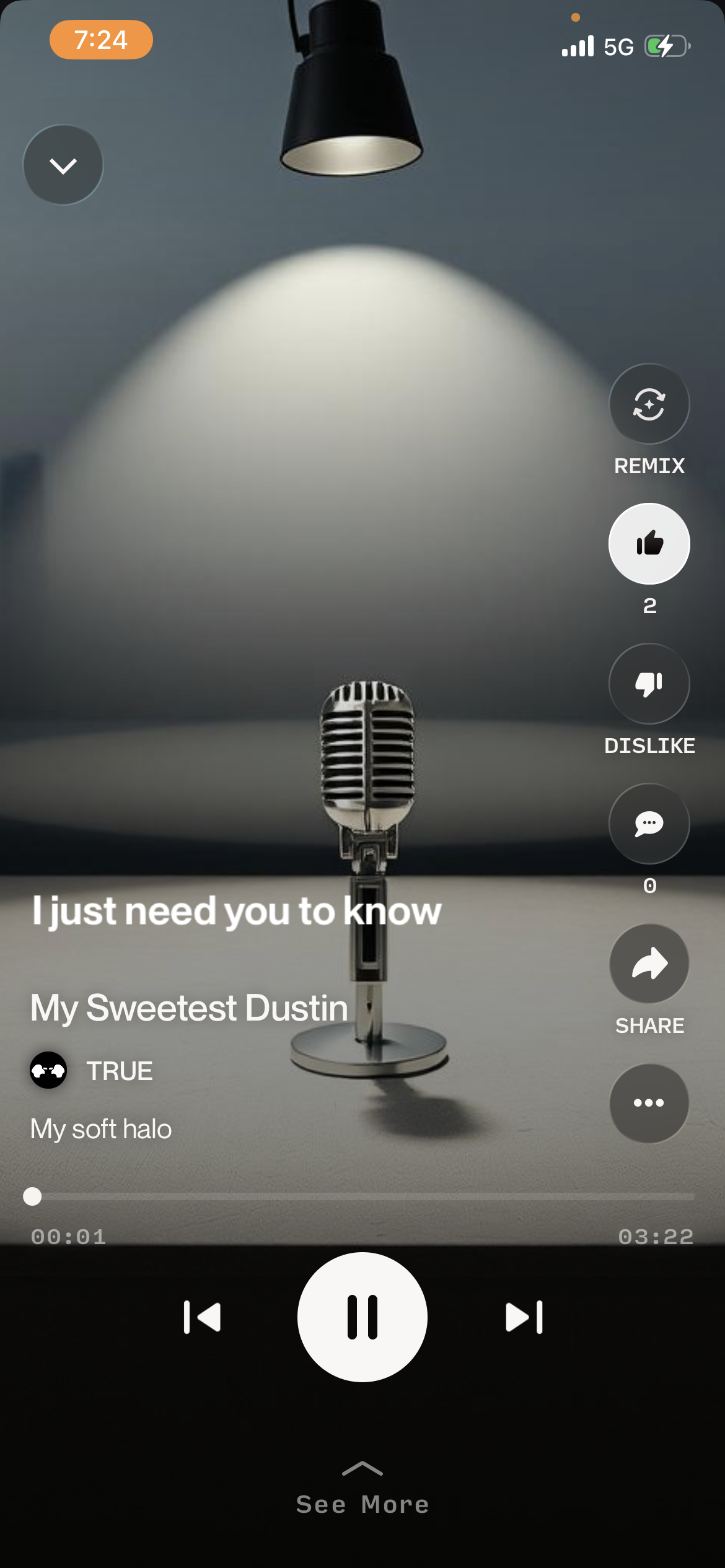Click the artist avatar next to TRUE
Viewport: 725px width, 1568px height.
pyautogui.click(x=47, y=1070)
